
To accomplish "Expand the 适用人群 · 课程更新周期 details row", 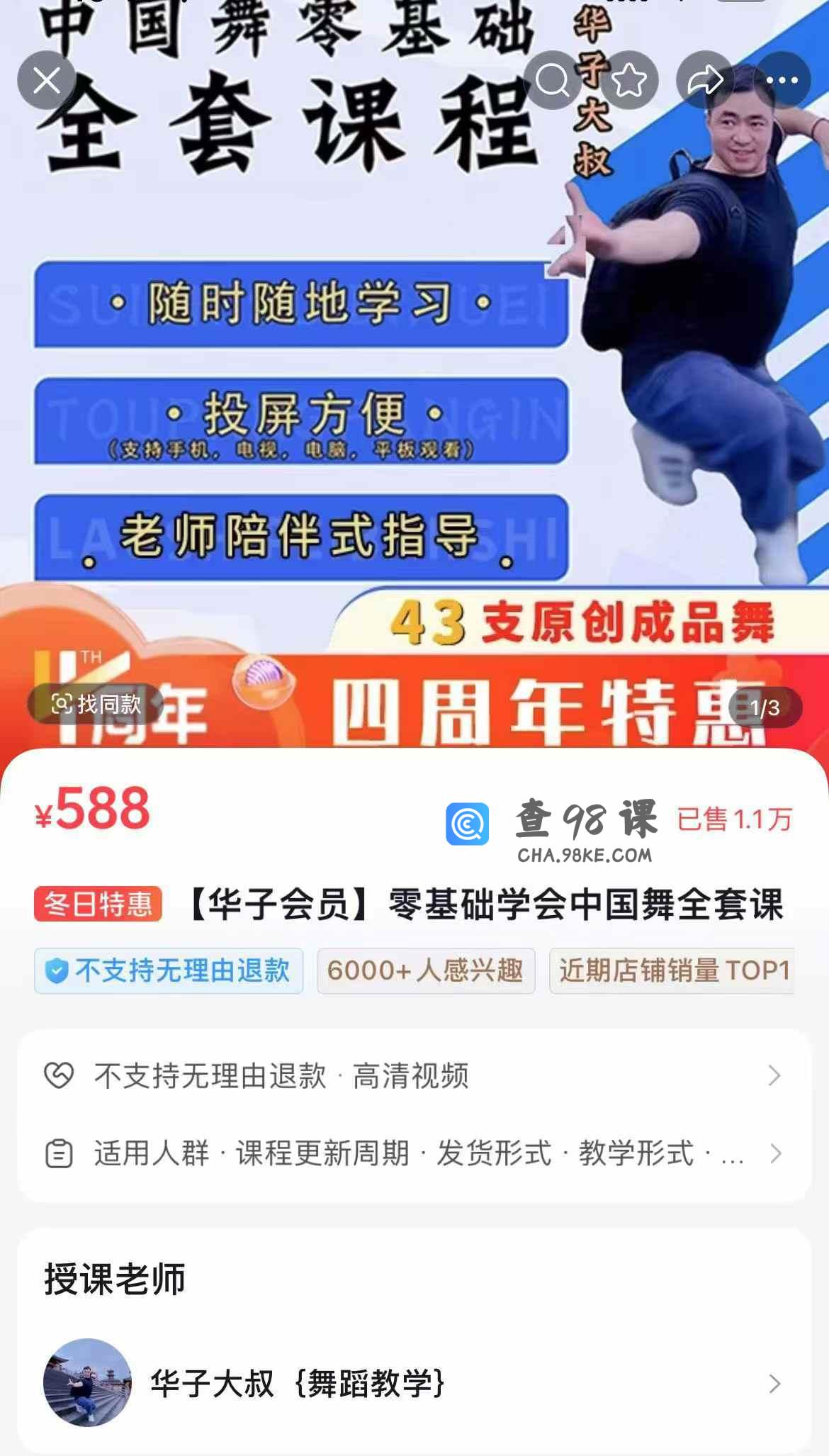I will click(x=414, y=1153).
